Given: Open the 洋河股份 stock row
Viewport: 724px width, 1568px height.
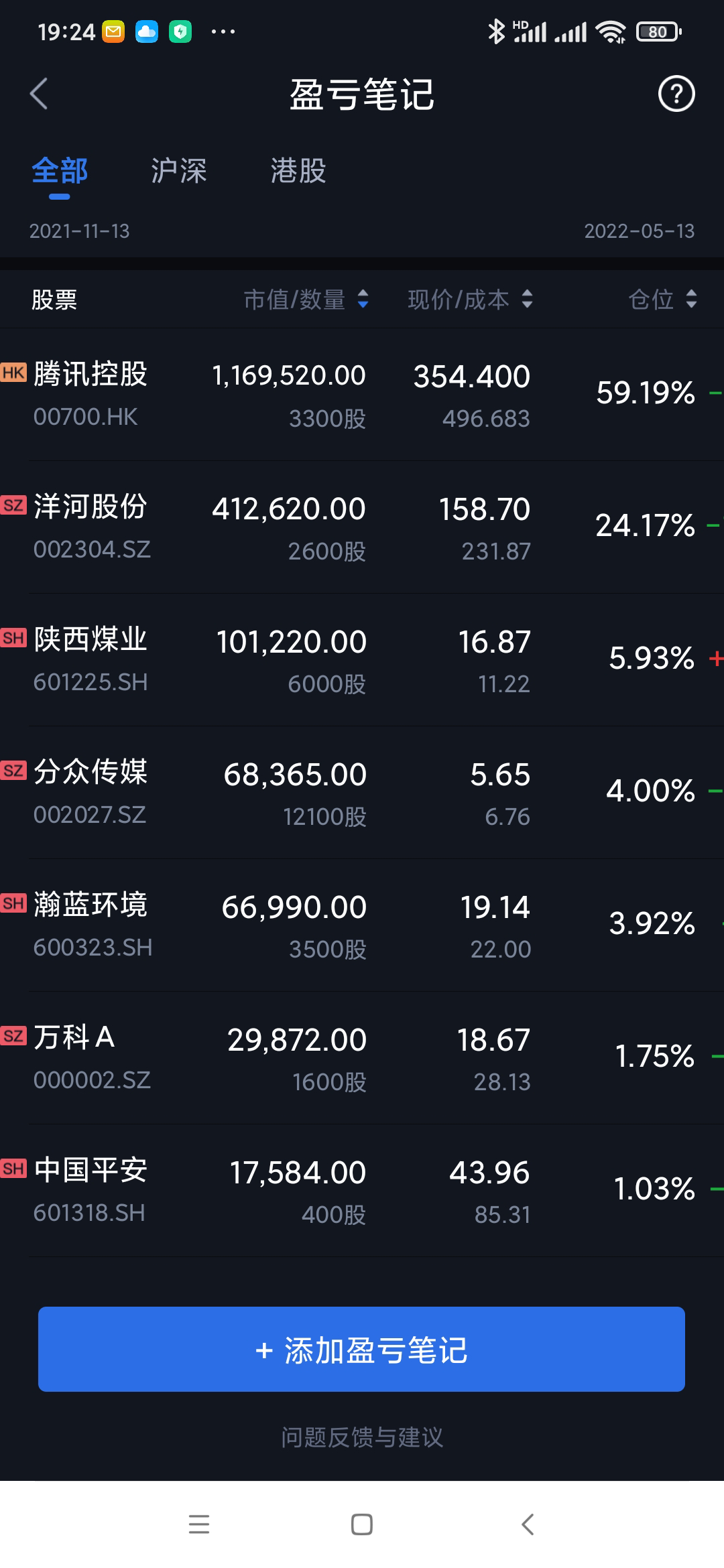Looking at the screenshot, I should (x=362, y=527).
